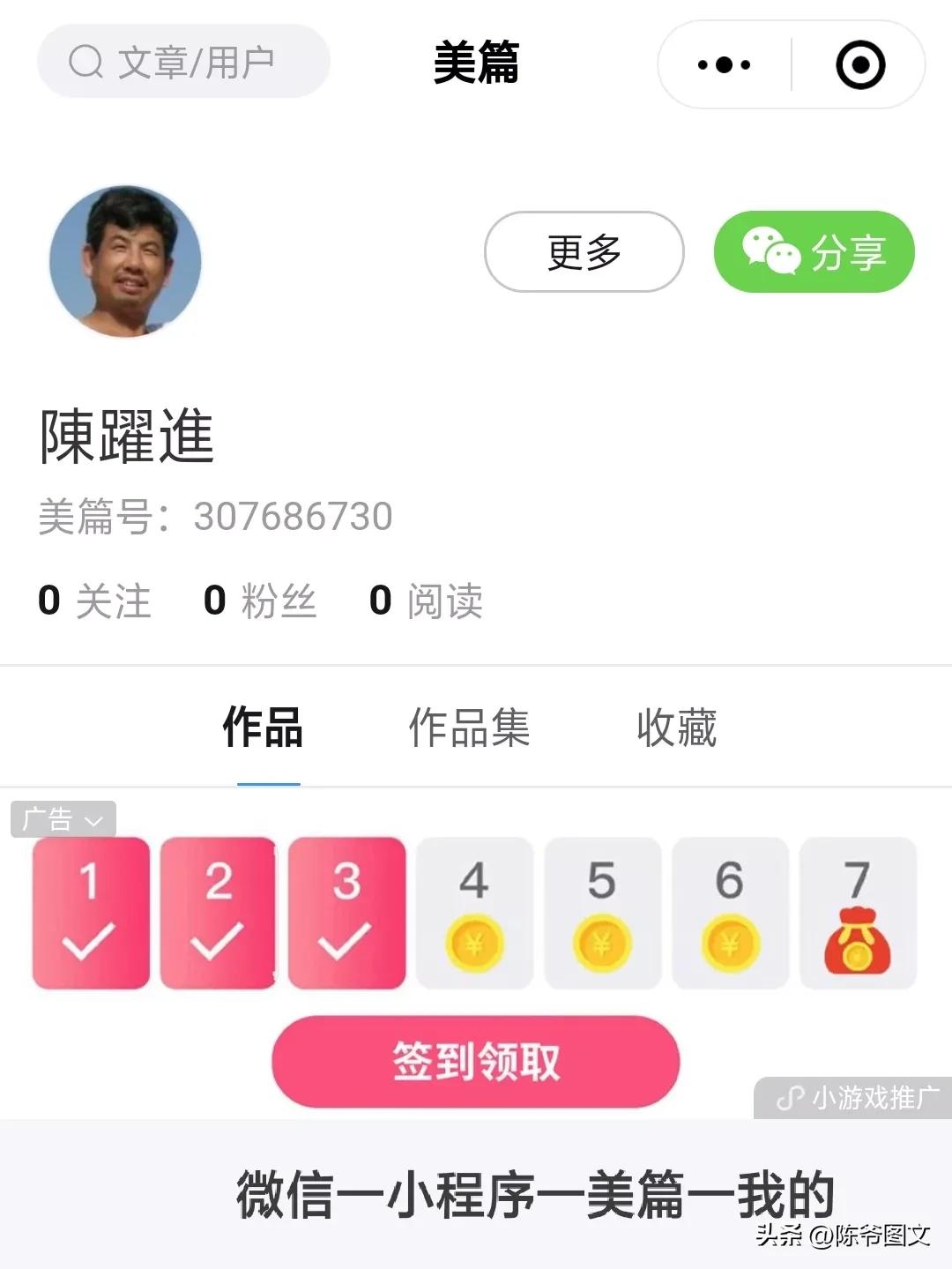The width and height of the screenshot is (952, 1269).
Task: Select the checked day 2 sign-in box
Action: coord(219,910)
